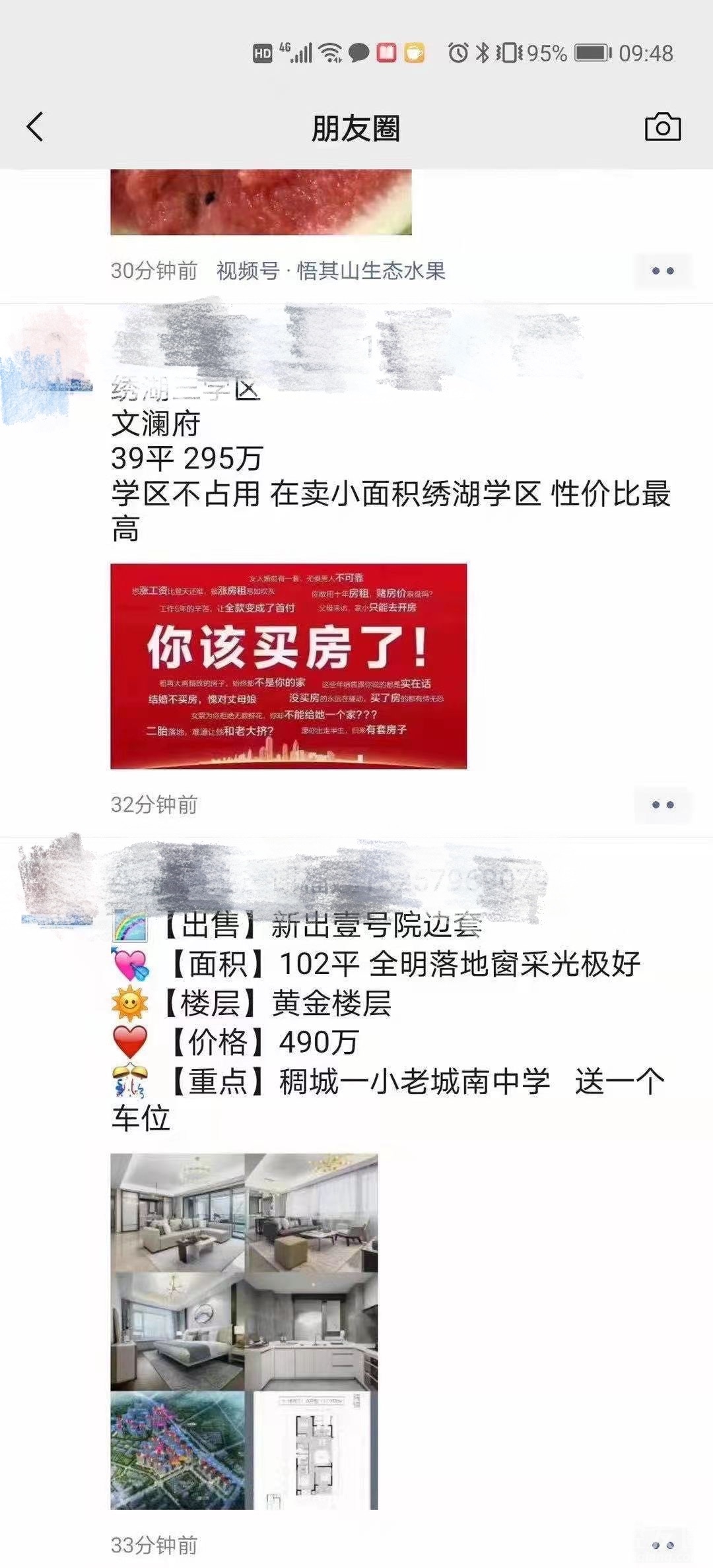This screenshot has width=713, height=1568.
Task: View the red 你该买房了 image
Action: pos(289,666)
